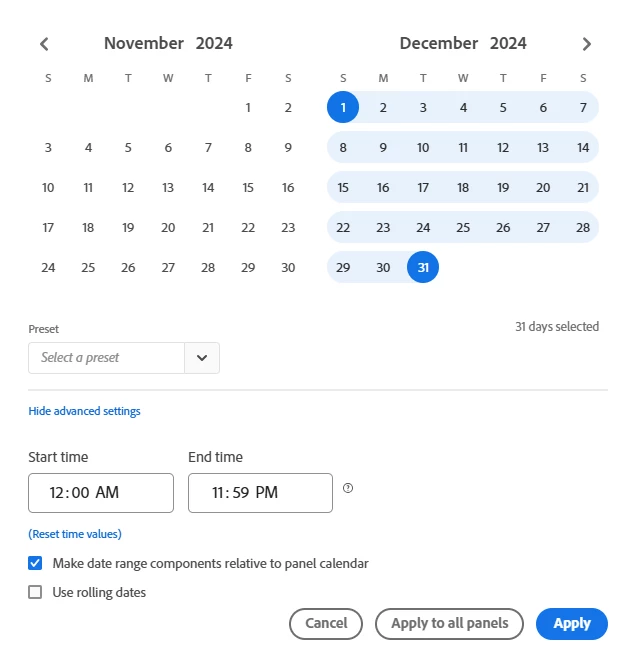Hide advanced settings
This screenshot has height=665, width=631.
[84, 411]
